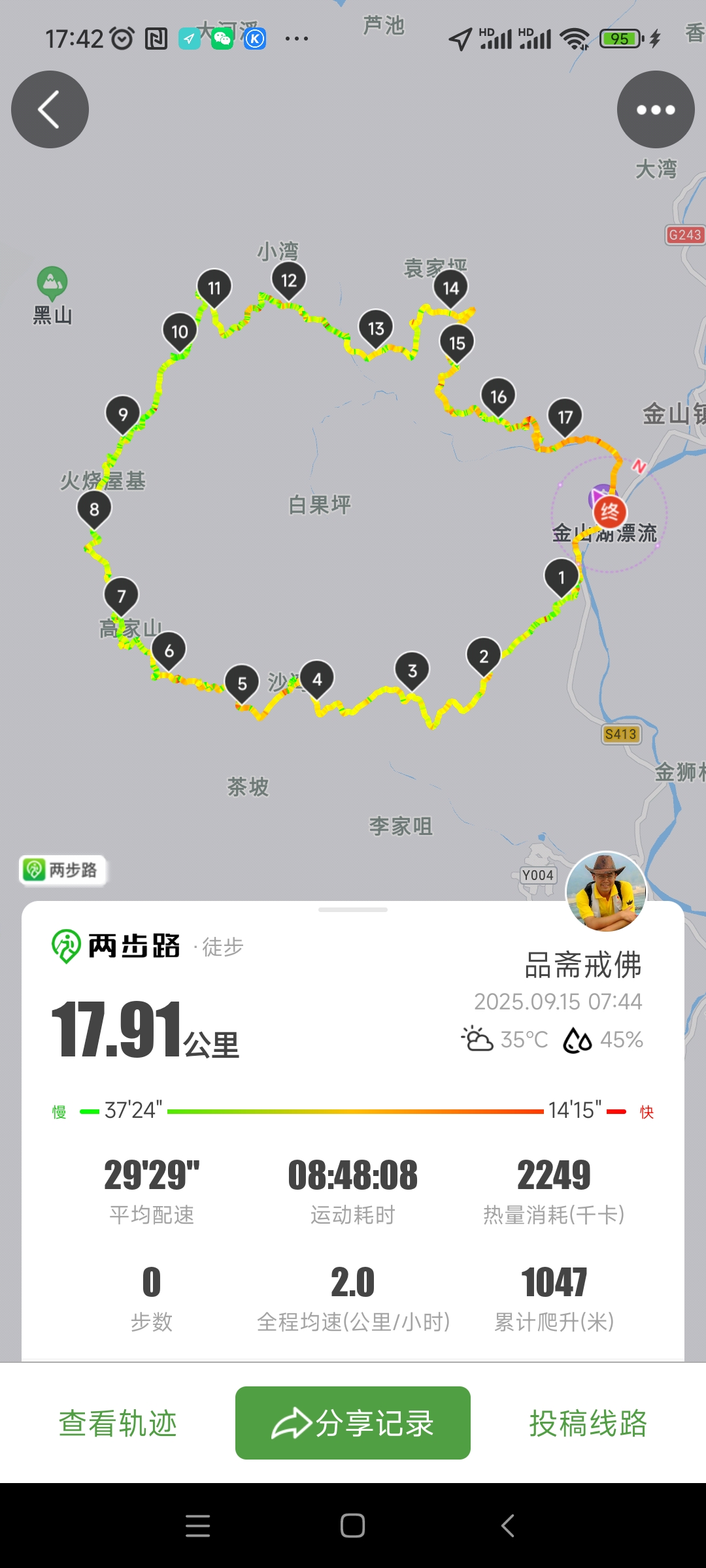Go back using the top-left arrow
The height and width of the screenshot is (1568, 706).
(50, 109)
